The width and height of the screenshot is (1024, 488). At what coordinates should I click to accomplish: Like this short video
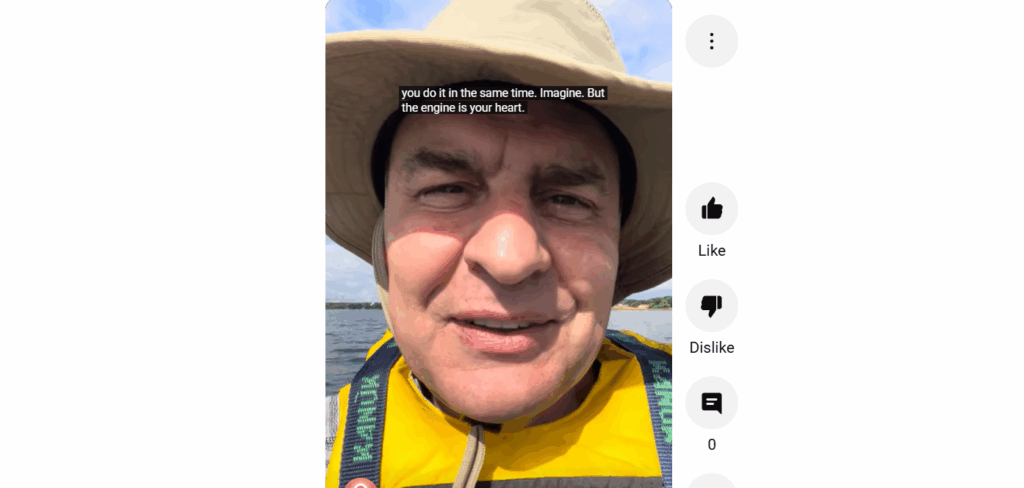pyautogui.click(x=711, y=208)
